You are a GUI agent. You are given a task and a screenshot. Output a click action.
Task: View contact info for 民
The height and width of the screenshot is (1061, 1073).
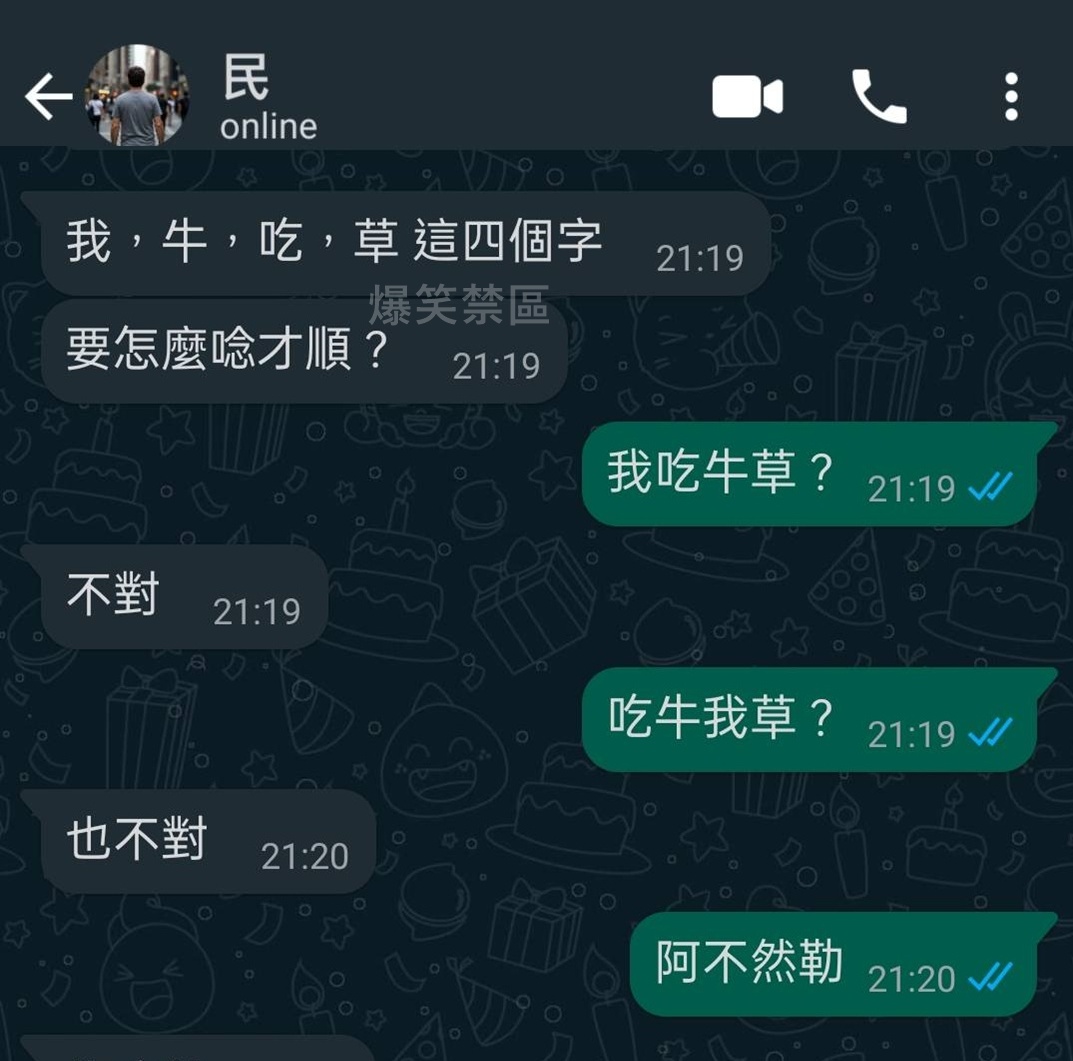click(268, 100)
